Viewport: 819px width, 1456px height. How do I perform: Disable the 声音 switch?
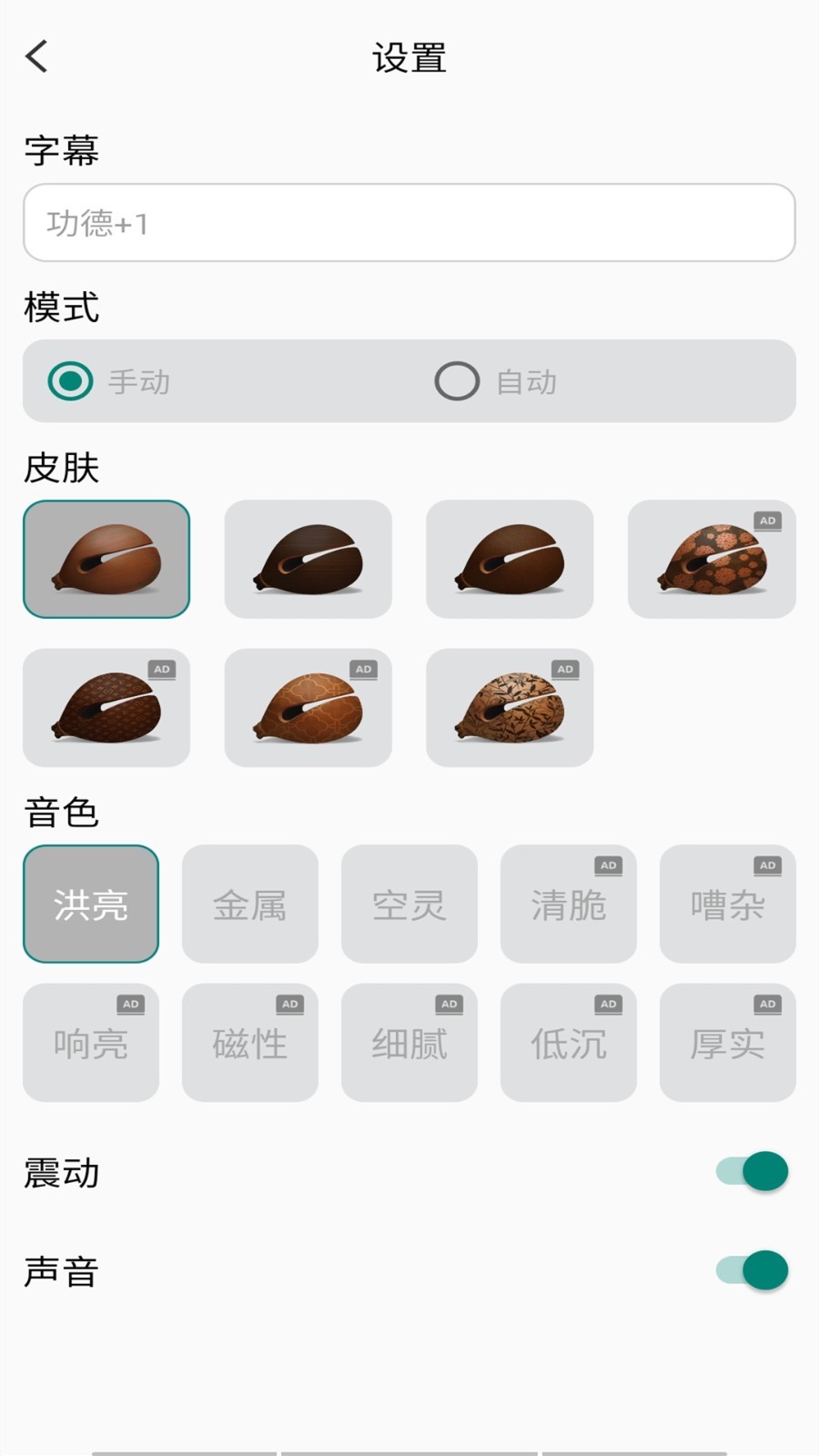pyautogui.click(x=752, y=1270)
